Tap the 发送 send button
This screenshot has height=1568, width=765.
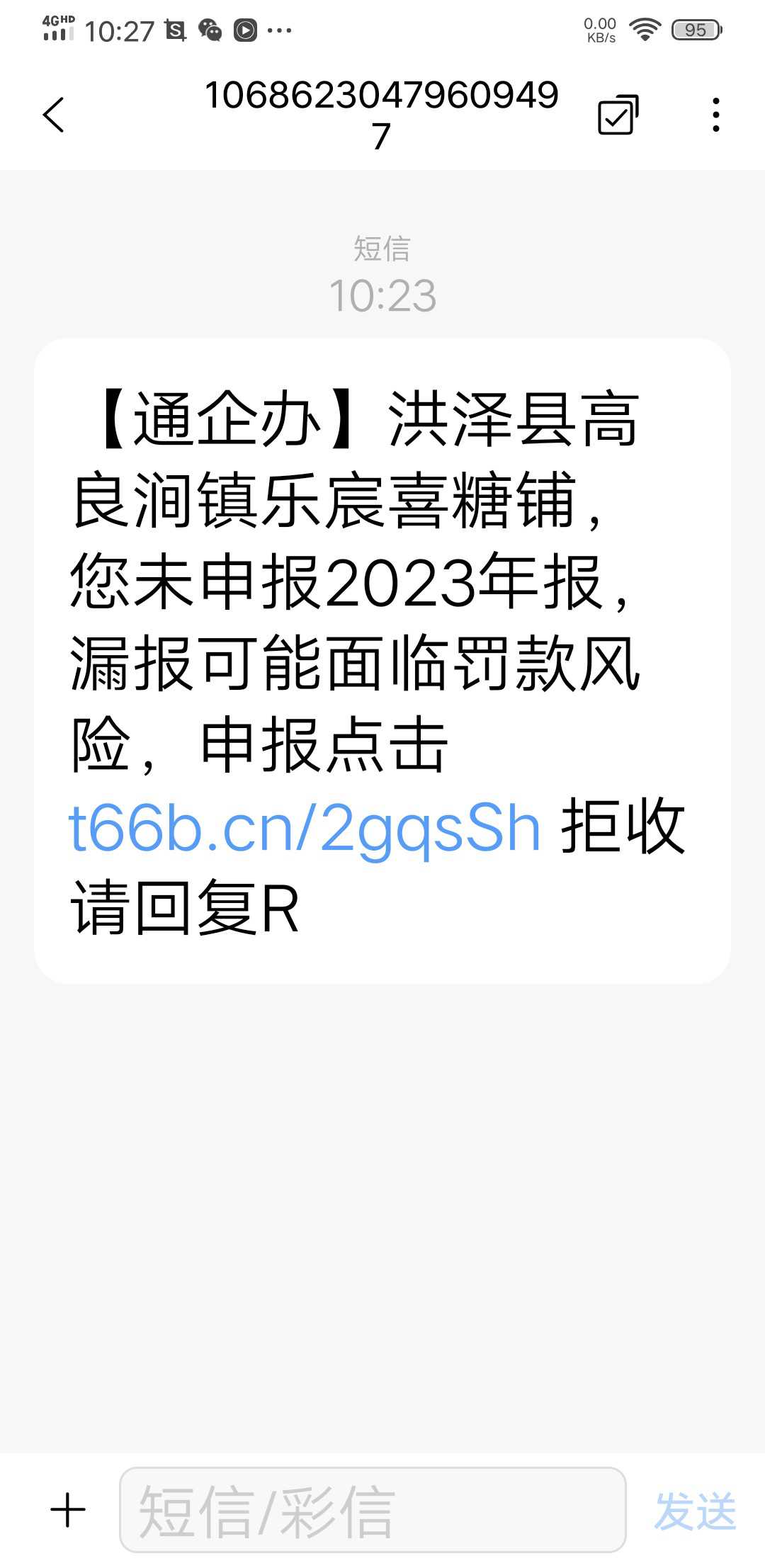coord(695,1511)
